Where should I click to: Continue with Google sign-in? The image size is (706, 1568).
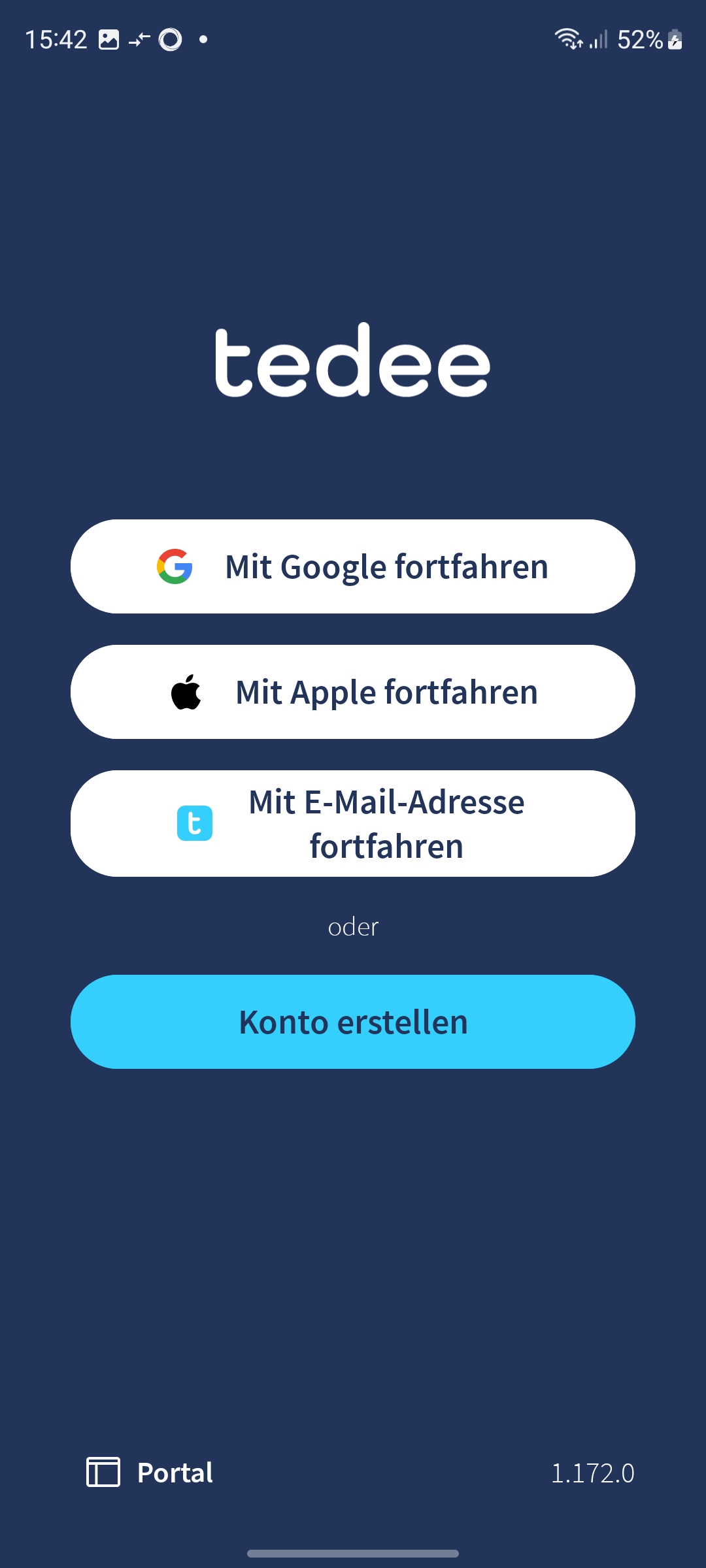click(353, 566)
